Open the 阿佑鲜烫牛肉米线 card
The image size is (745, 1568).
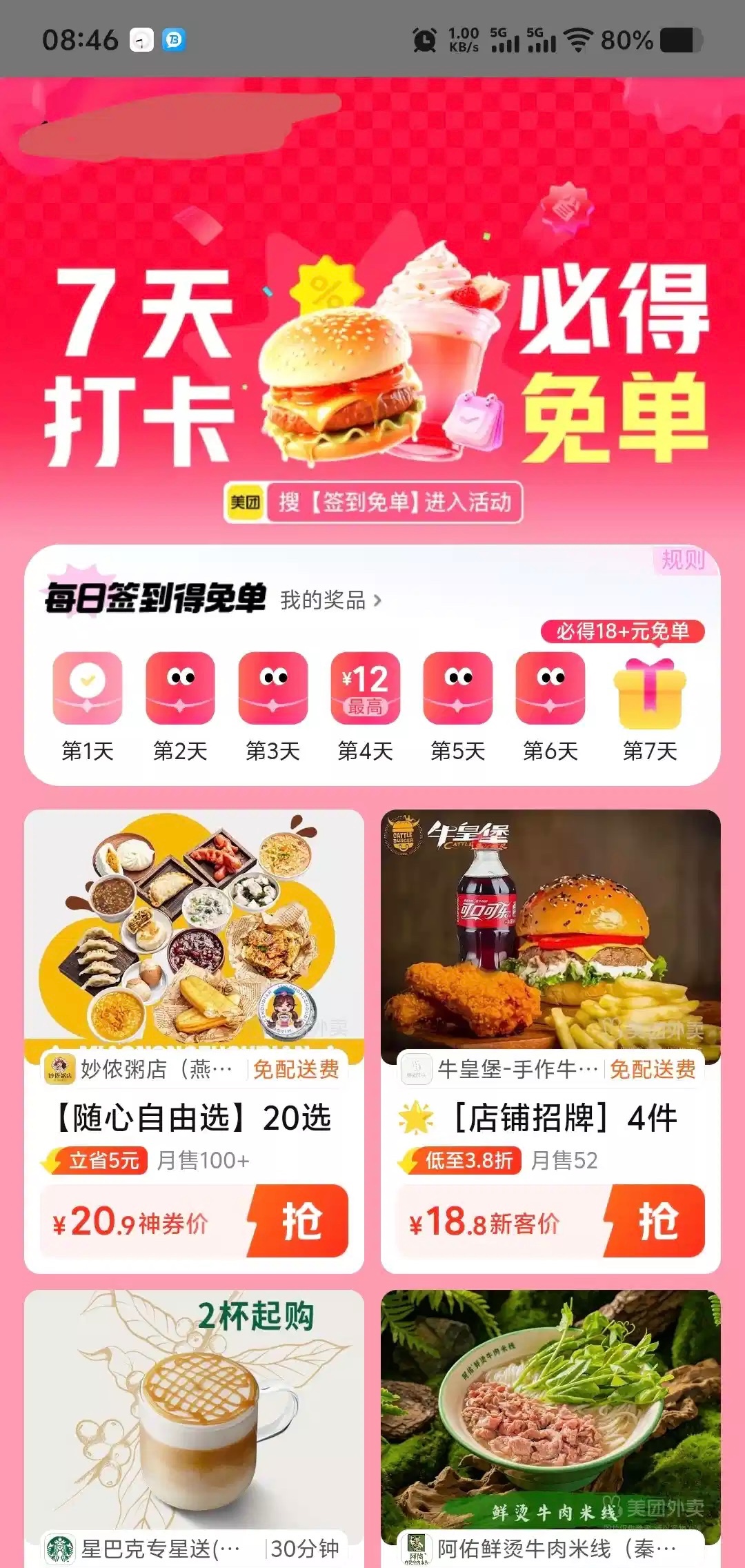pos(550,1422)
